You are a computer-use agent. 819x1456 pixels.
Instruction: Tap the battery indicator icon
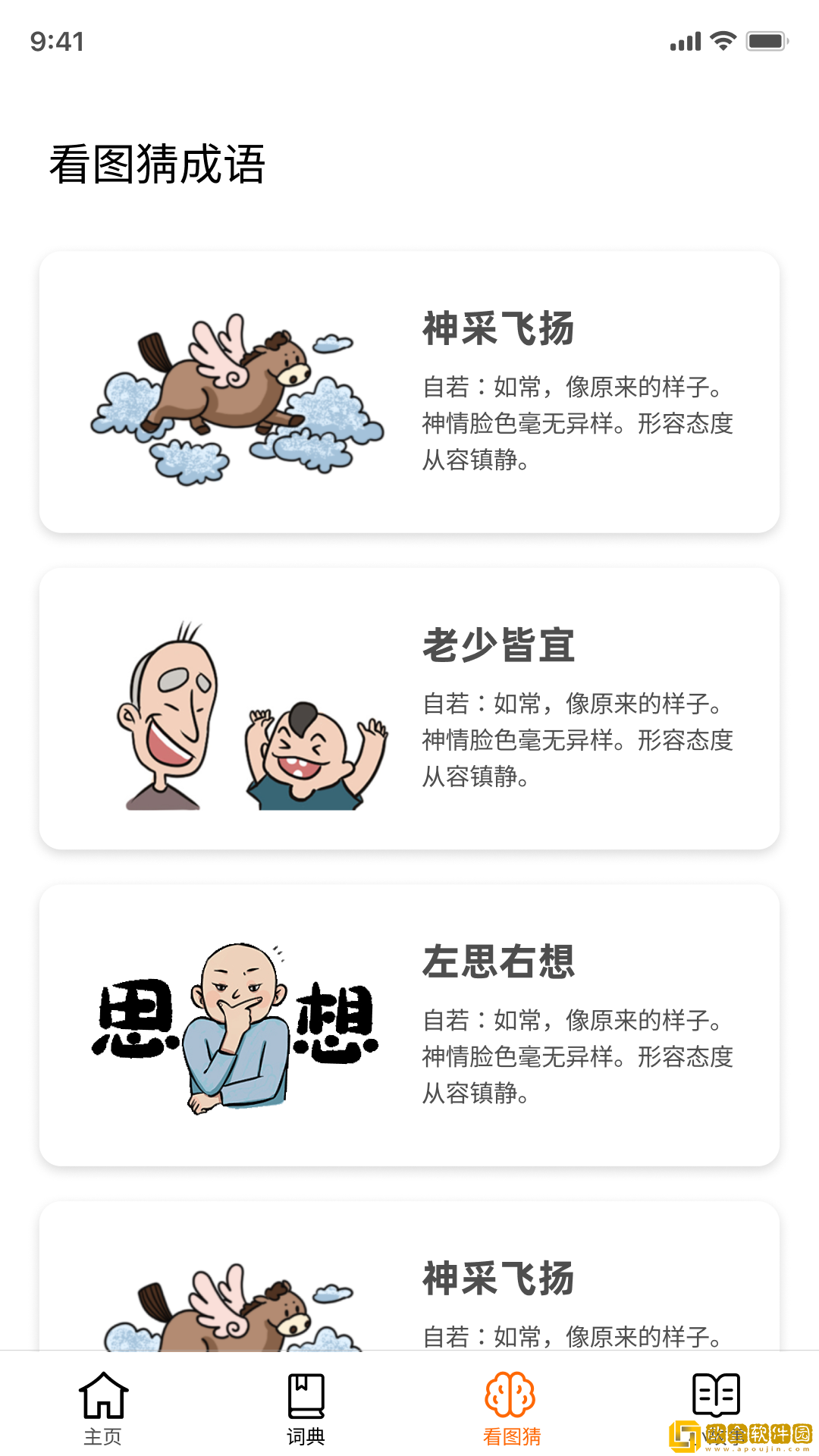[x=767, y=42]
